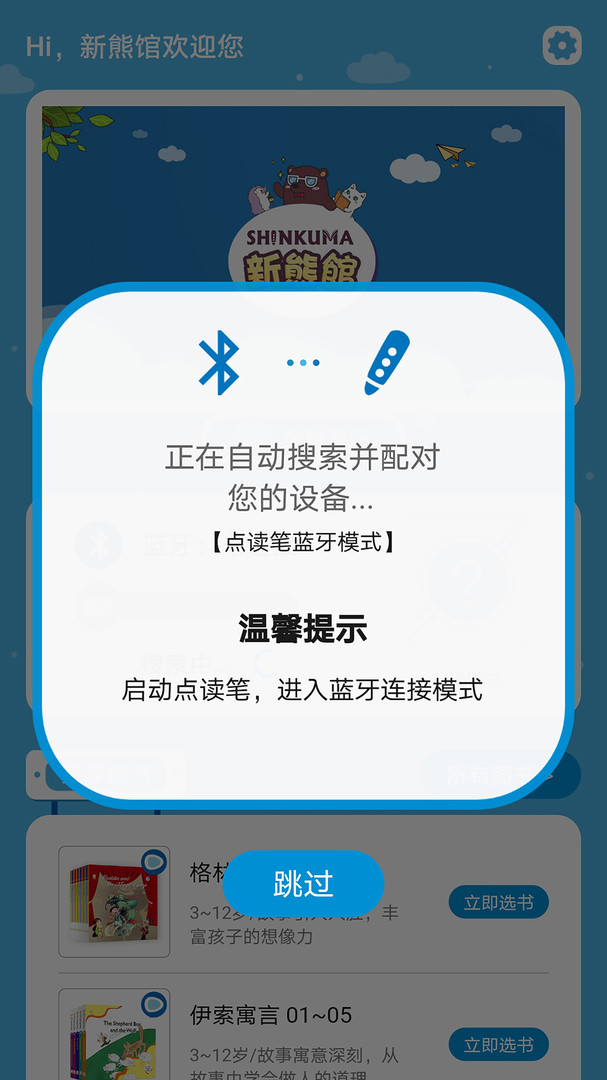Open the settings gear icon
The height and width of the screenshot is (1080, 607).
562,45
